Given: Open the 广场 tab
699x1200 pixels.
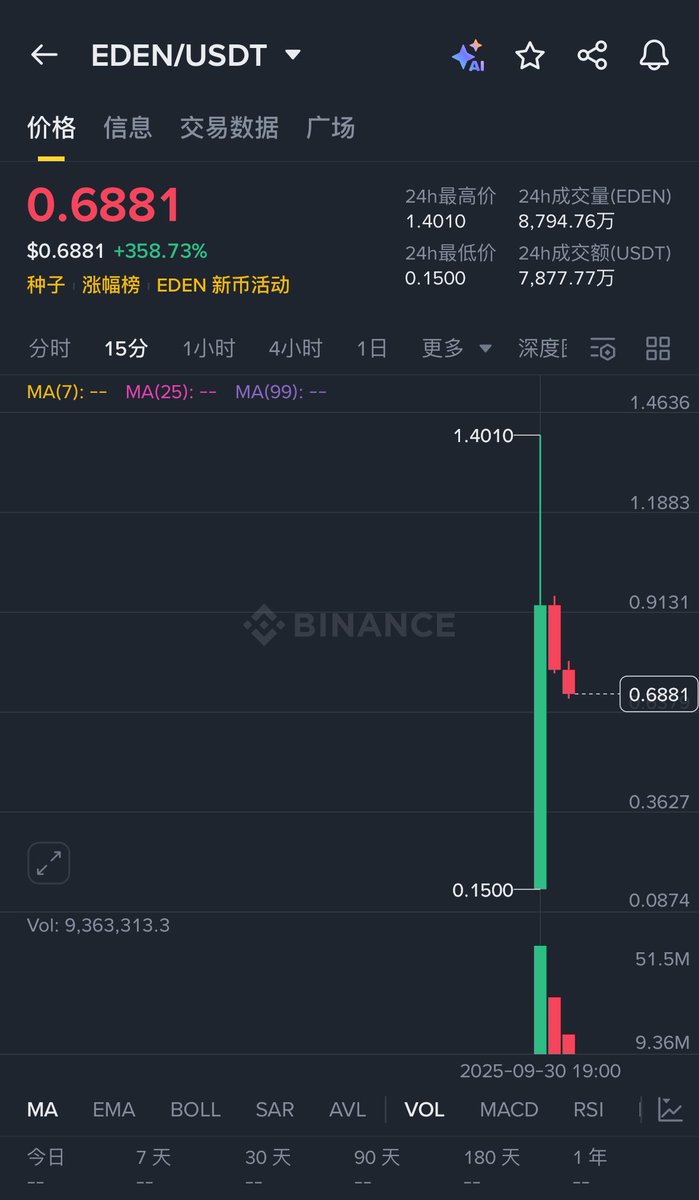Looking at the screenshot, I should (x=331, y=128).
